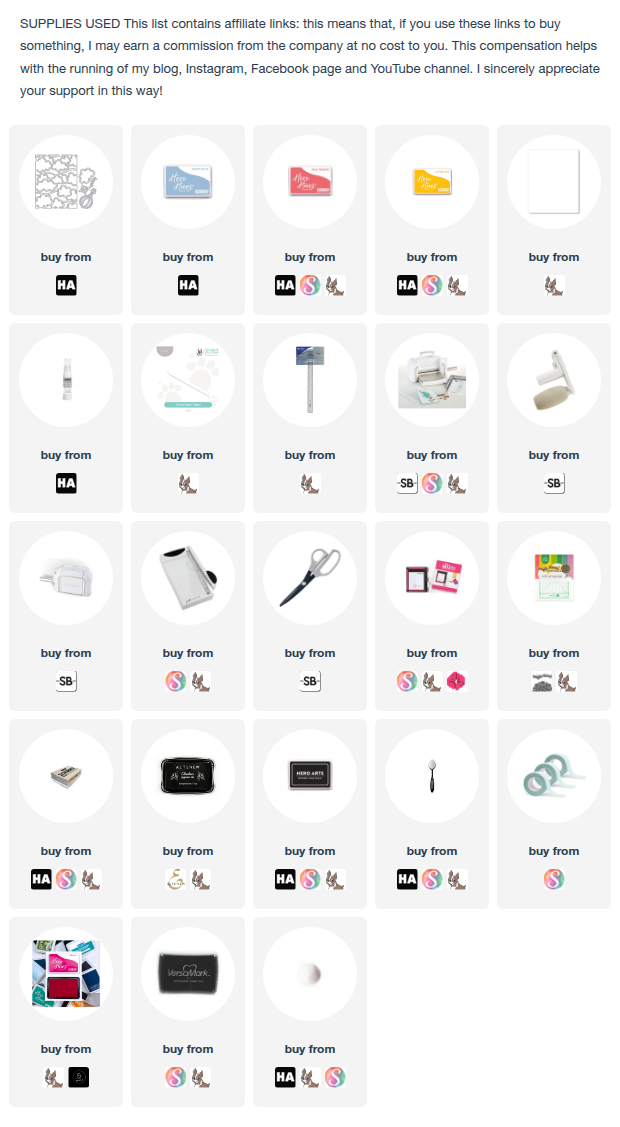Open the multicolor ink pads collection tile

click(66, 974)
